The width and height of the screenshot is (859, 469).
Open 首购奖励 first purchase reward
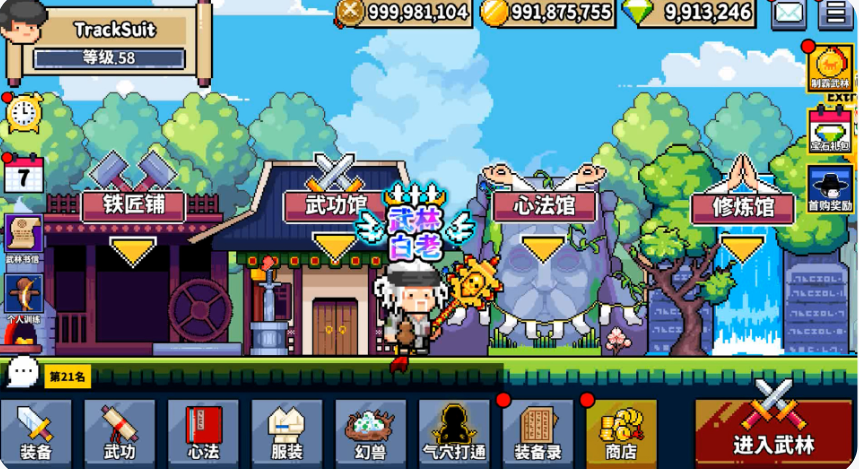[830, 188]
